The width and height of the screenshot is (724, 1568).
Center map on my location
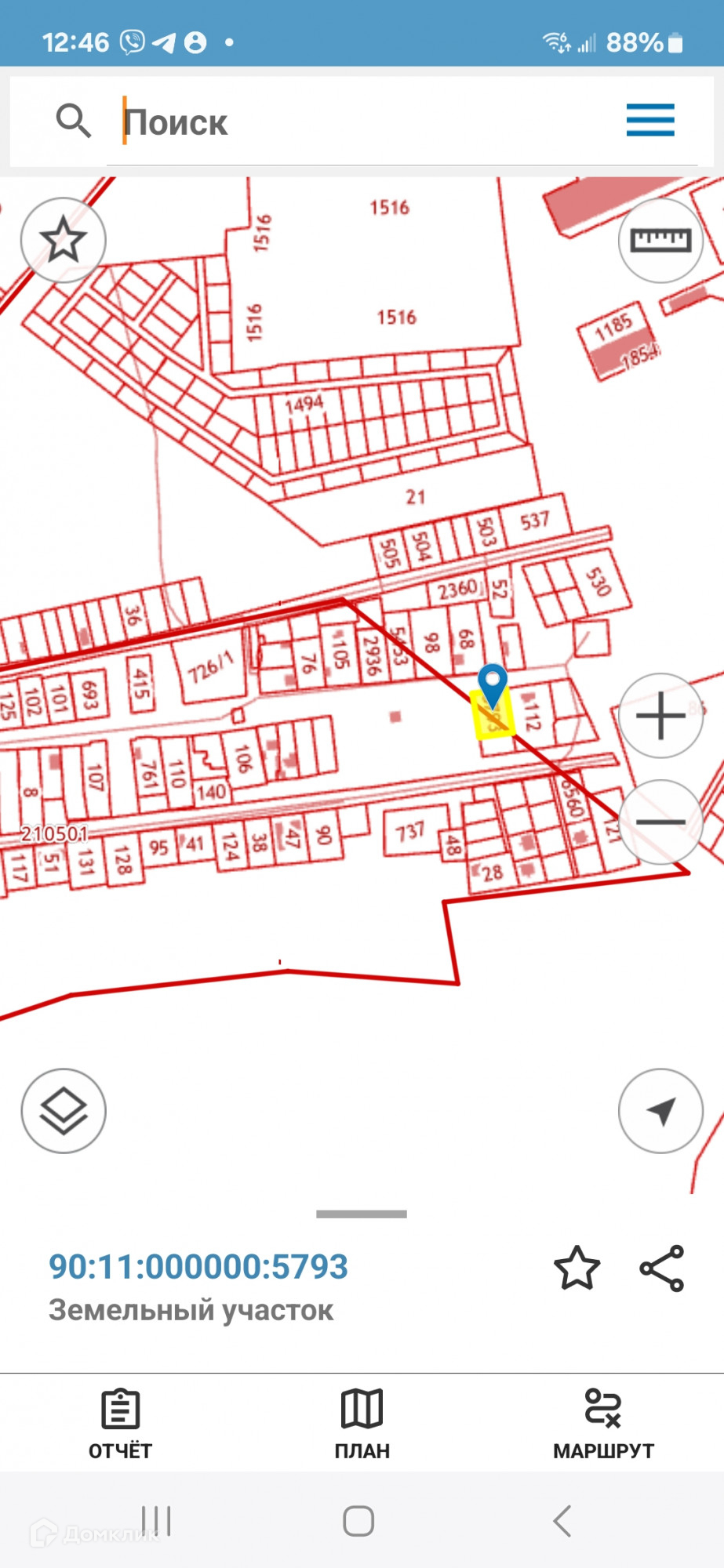point(660,1111)
